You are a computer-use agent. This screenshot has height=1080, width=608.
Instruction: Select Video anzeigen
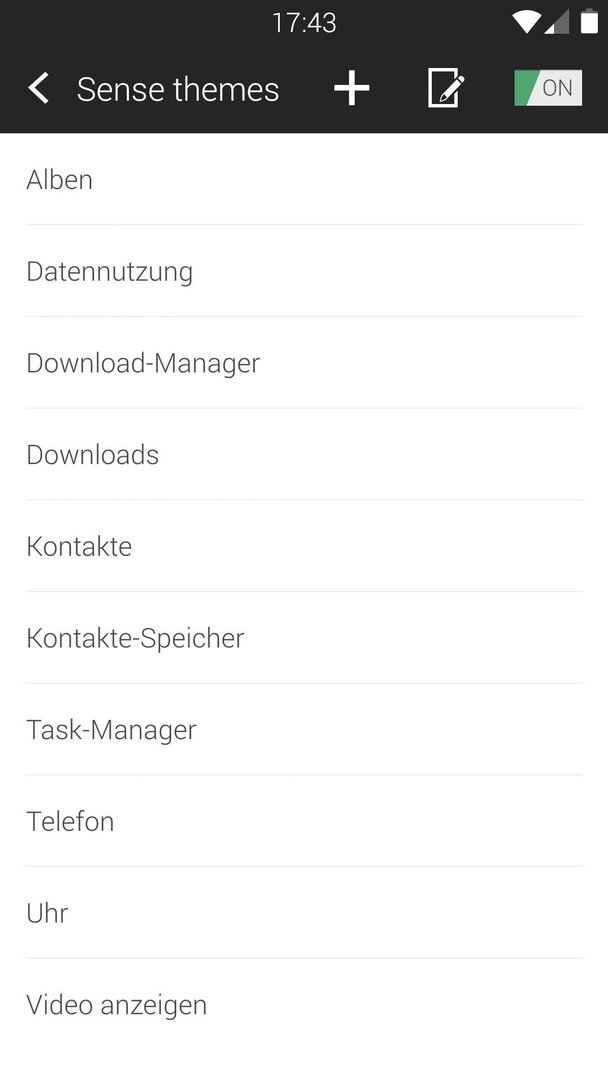click(x=304, y=1004)
